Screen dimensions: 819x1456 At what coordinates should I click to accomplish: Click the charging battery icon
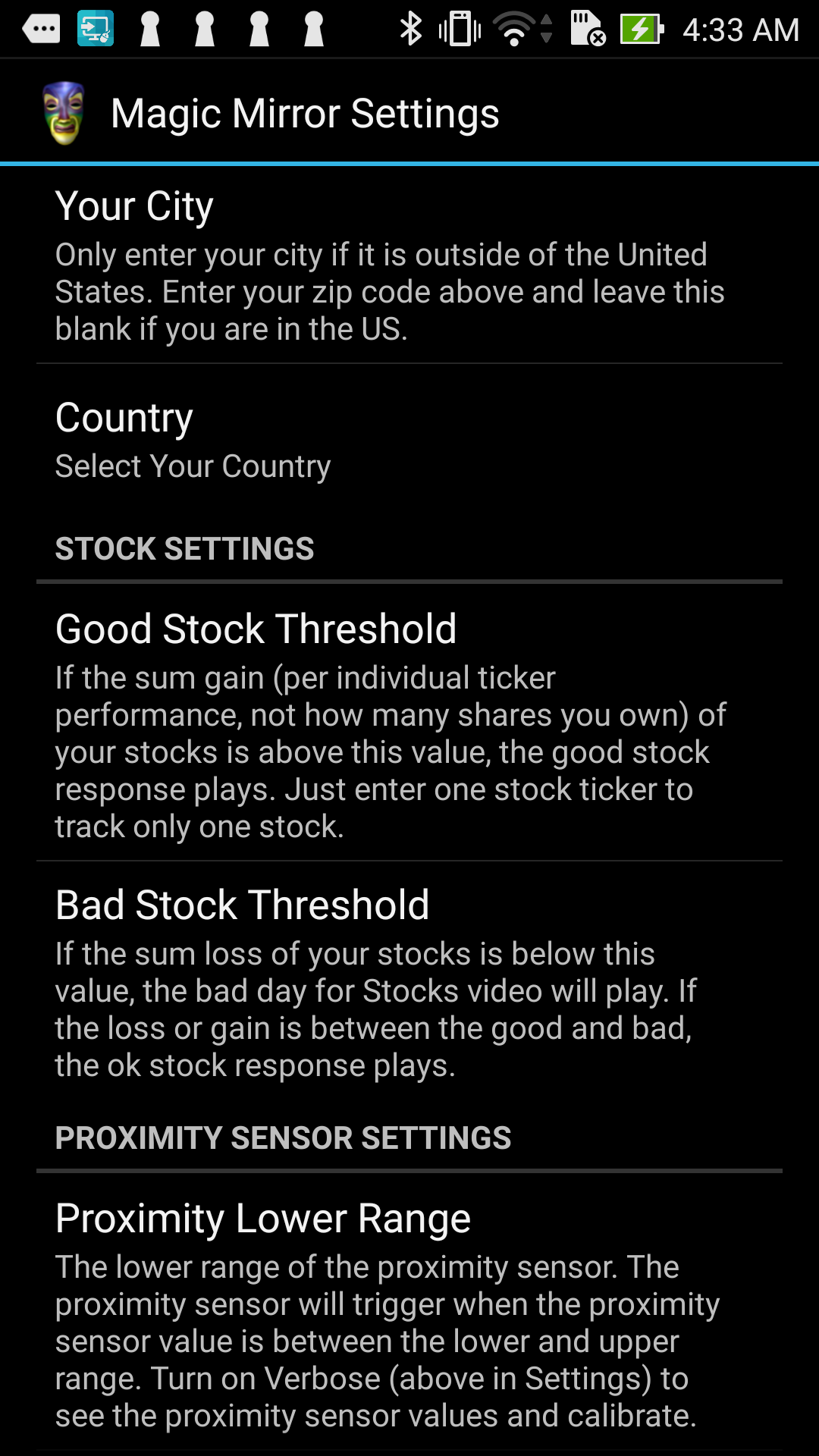pos(641,29)
